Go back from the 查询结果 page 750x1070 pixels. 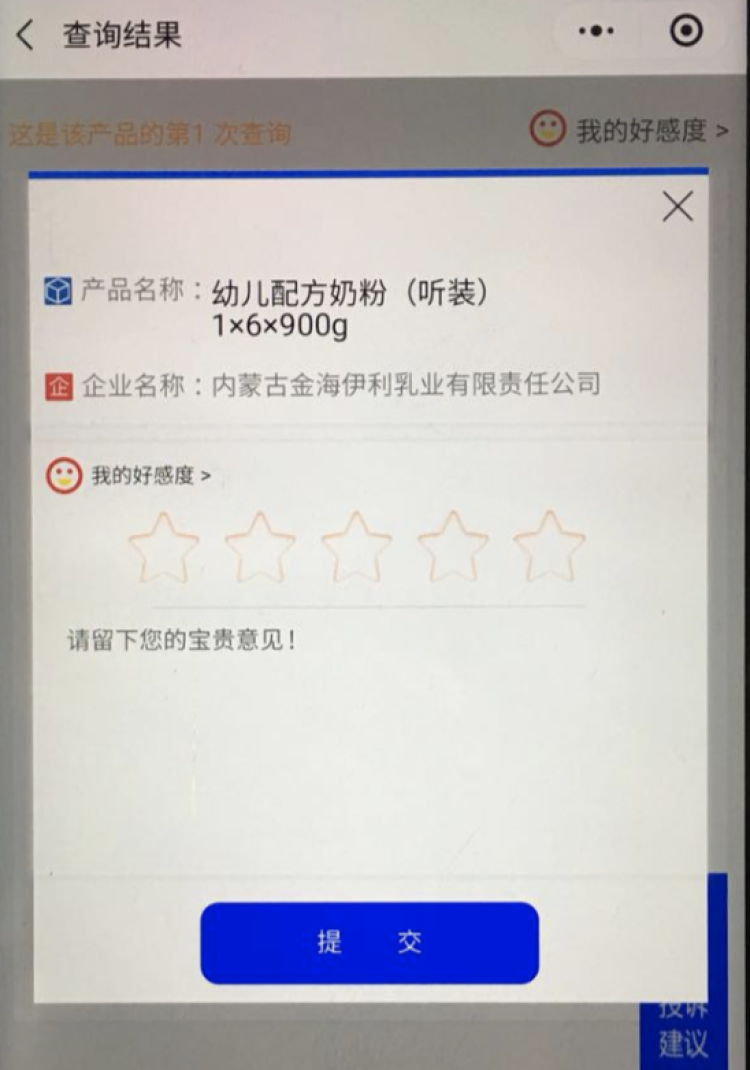(25, 36)
